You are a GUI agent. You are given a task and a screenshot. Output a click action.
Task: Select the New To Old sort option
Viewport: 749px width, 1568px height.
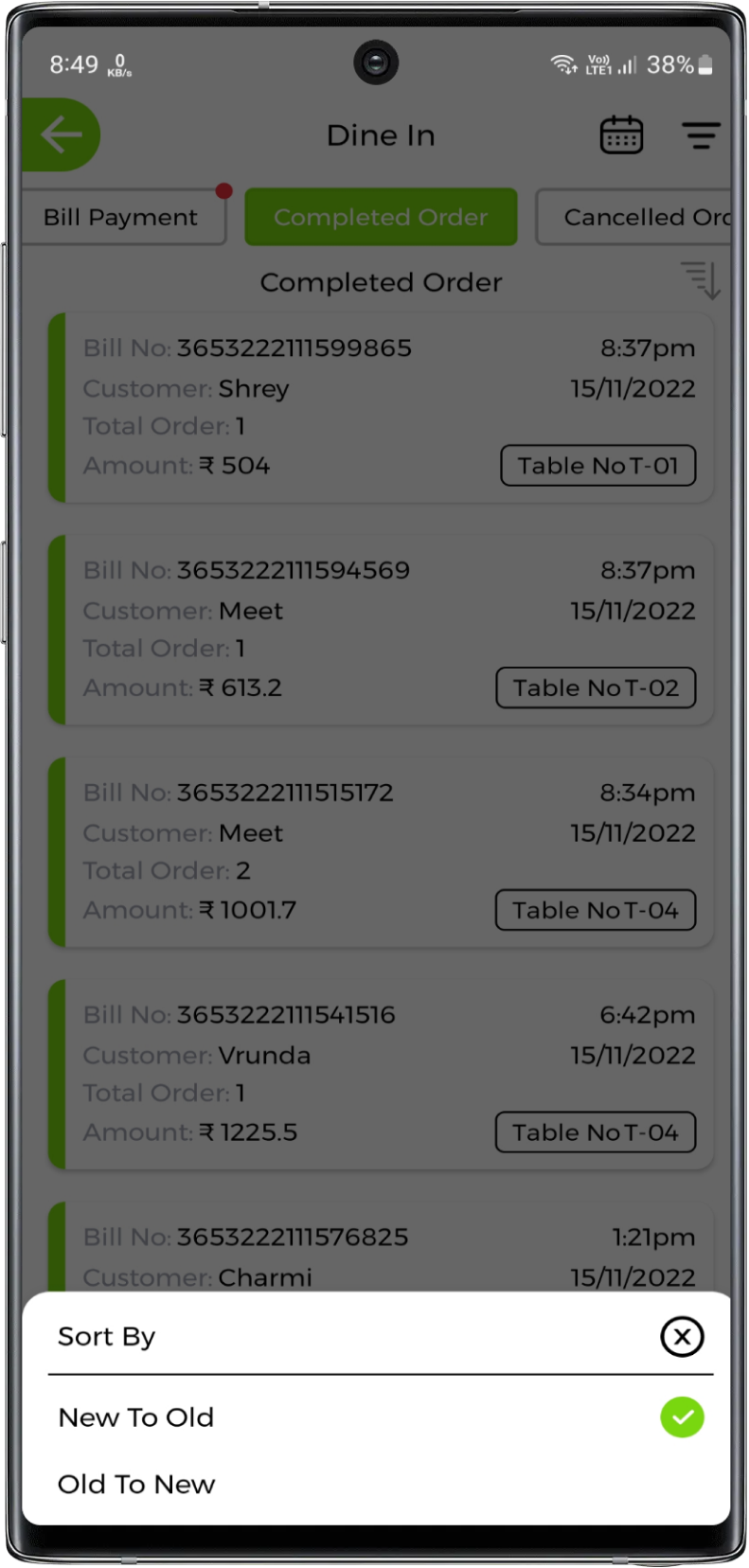point(136,1417)
